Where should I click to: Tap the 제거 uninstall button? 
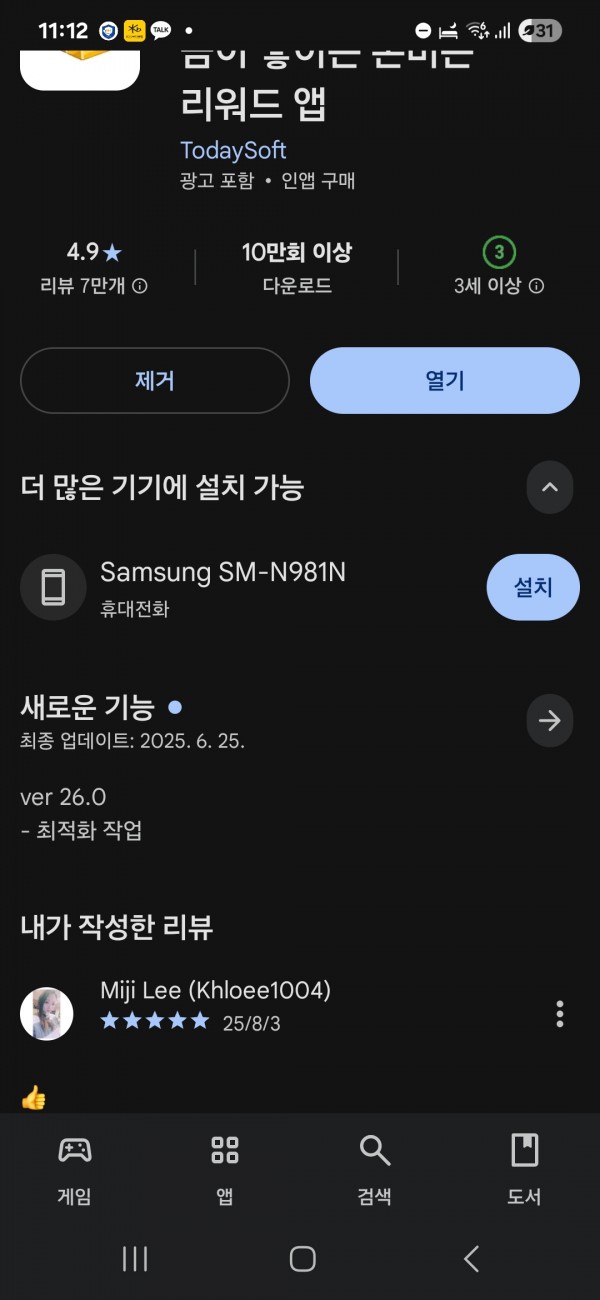(155, 380)
